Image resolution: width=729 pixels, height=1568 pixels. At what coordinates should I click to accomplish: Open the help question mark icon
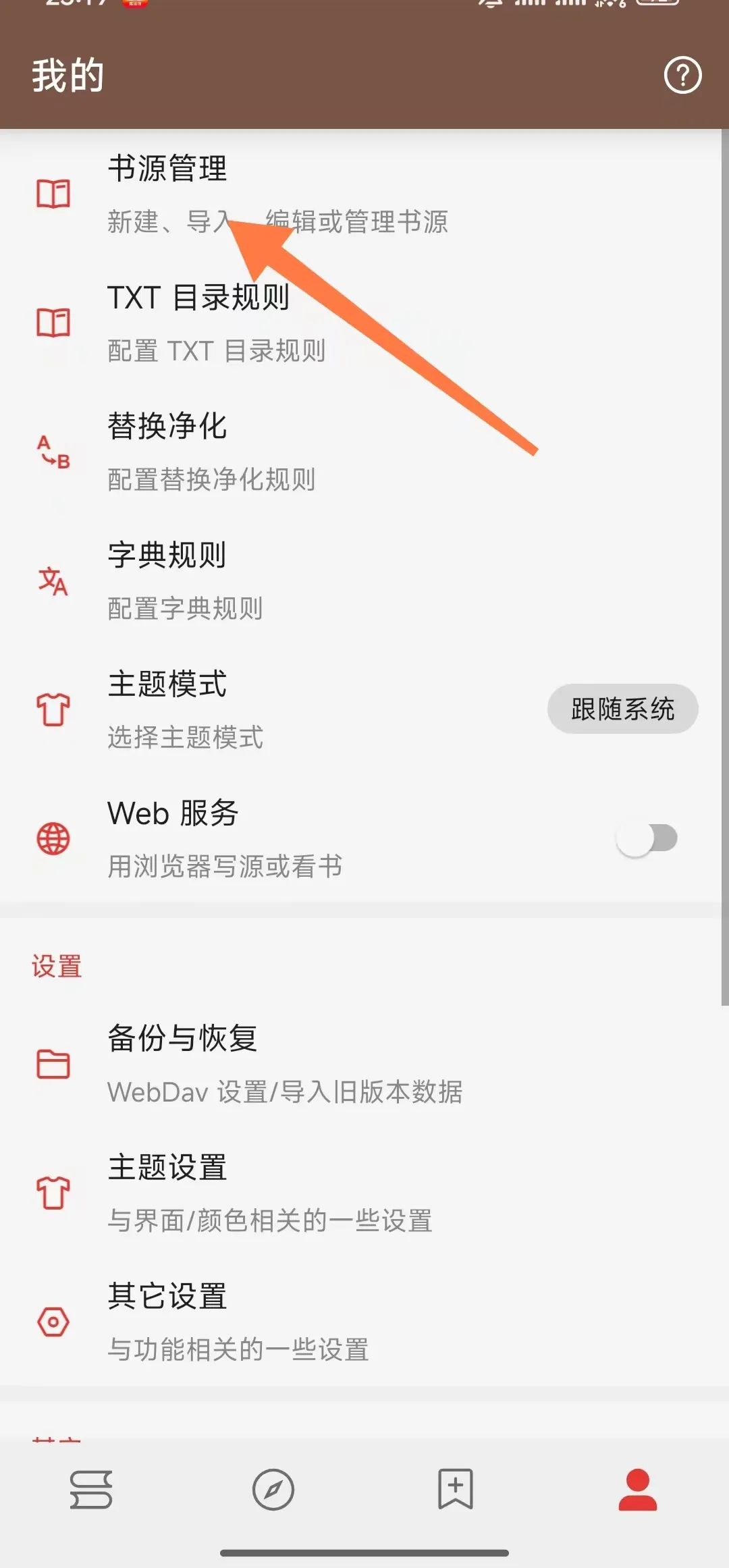(682, 75)
